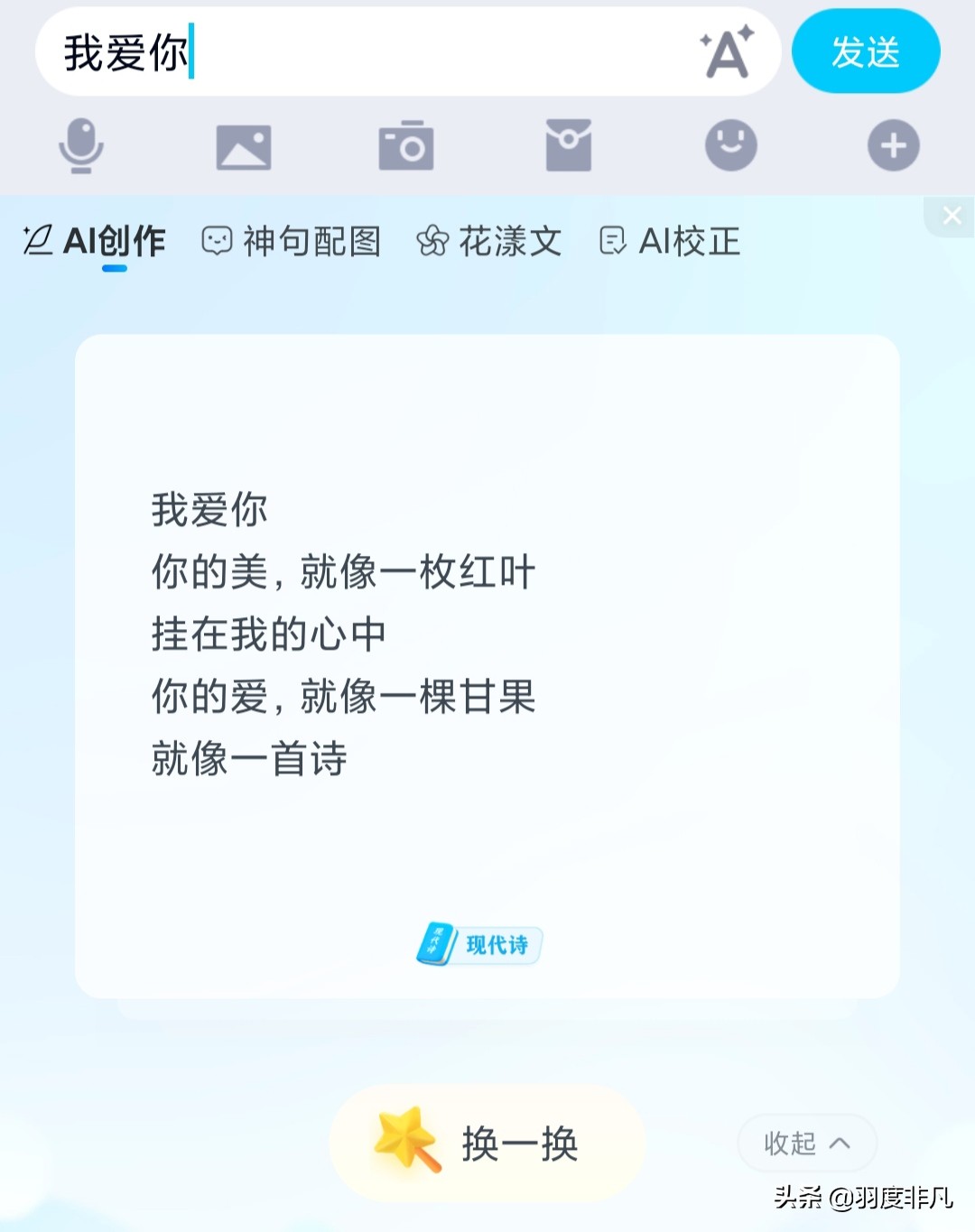
Task: Tap the chevron next to 收起
Action: (x=840, y=1143)
